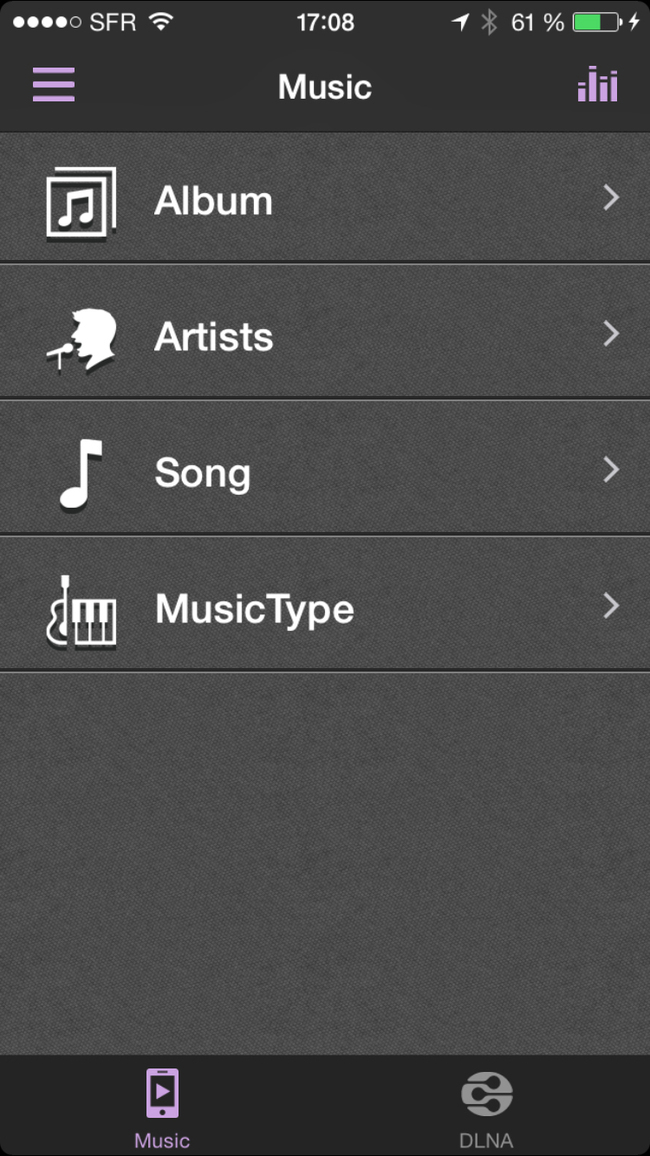
Task: Open the now playing equalizer icon
Action: [x=597, y=84]
